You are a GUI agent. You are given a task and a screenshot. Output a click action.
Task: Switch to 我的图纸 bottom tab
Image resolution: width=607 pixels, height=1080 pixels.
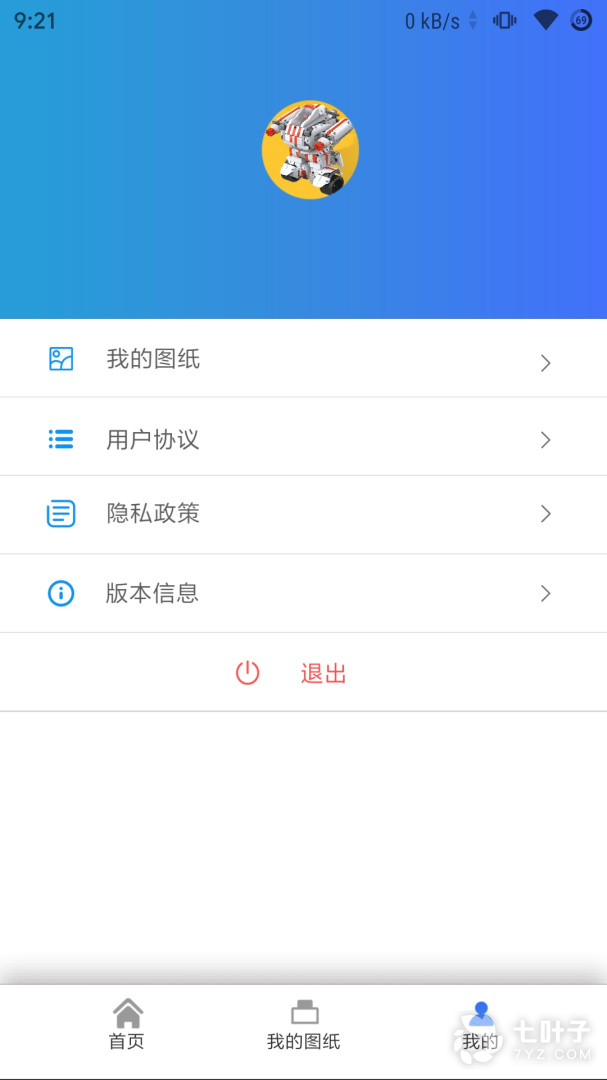304,1025
